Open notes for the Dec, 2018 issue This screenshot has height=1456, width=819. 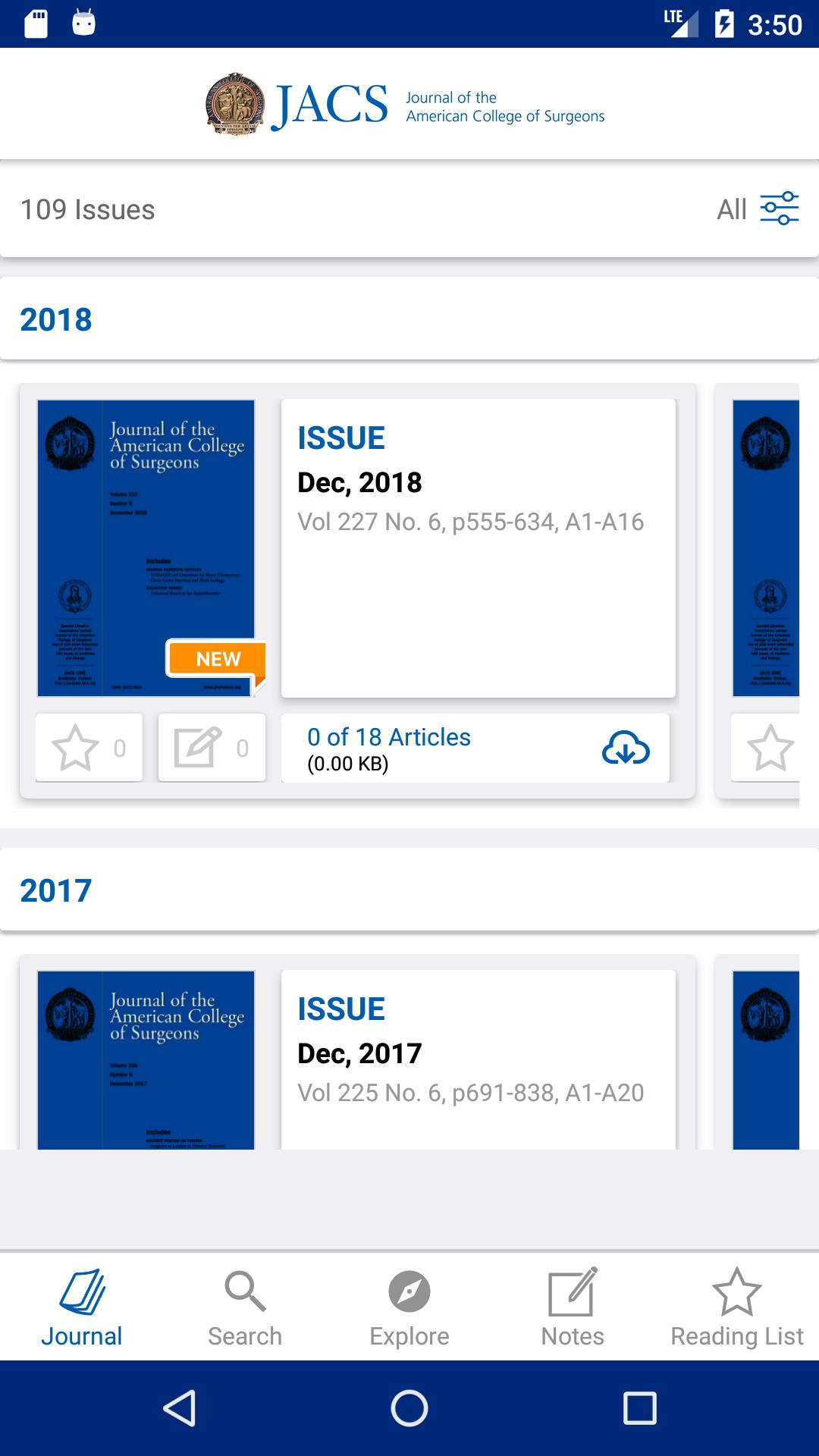tap(212, 748)
